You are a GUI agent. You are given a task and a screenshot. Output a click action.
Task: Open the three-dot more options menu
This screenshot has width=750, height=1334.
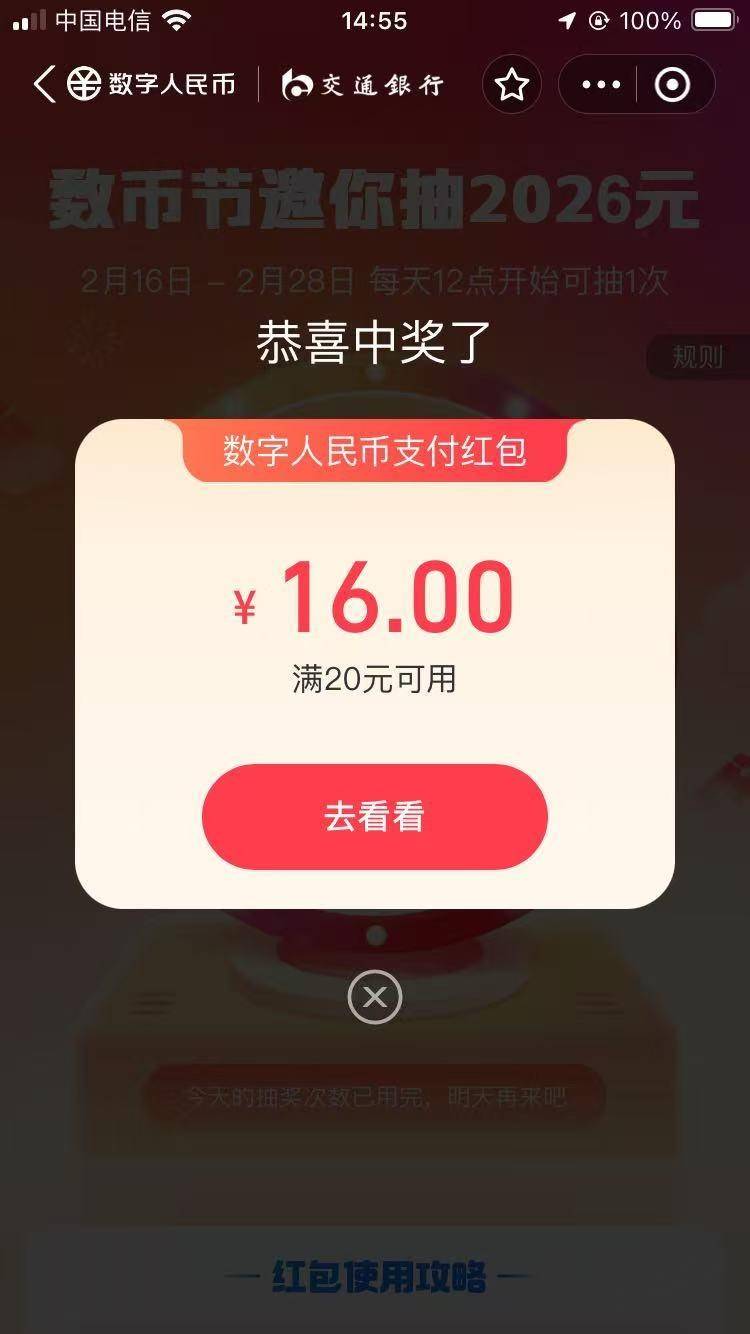600,85
